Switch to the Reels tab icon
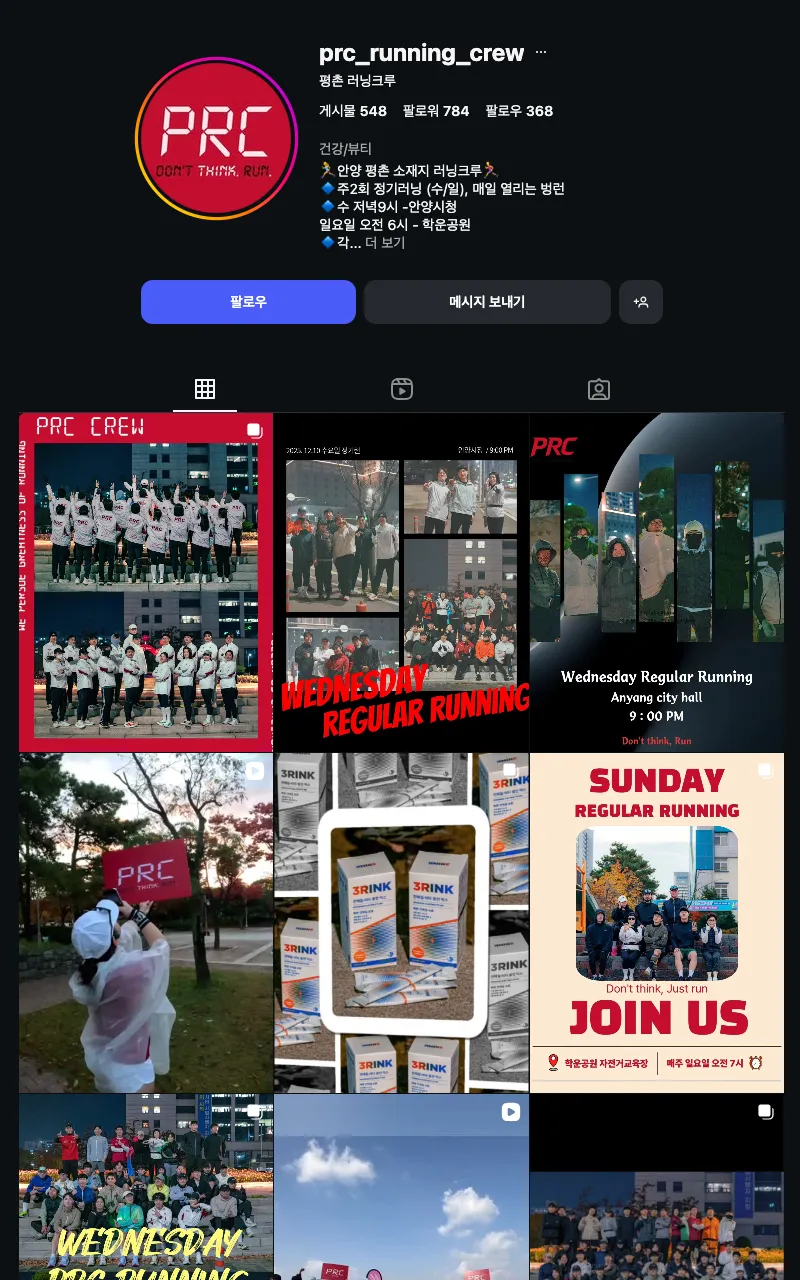The image size is (800, 1280). [x=401, y=389]
